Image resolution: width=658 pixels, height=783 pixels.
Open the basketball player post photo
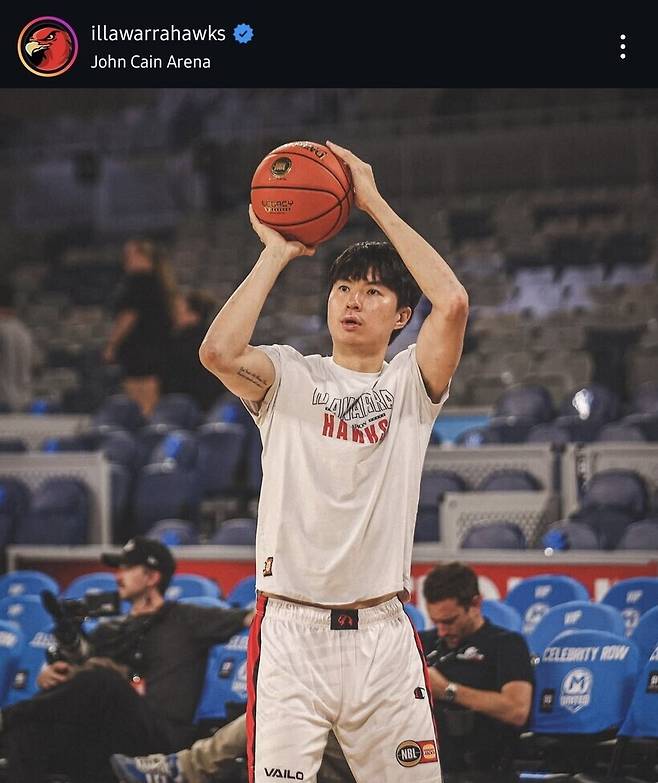pos(329,435)
